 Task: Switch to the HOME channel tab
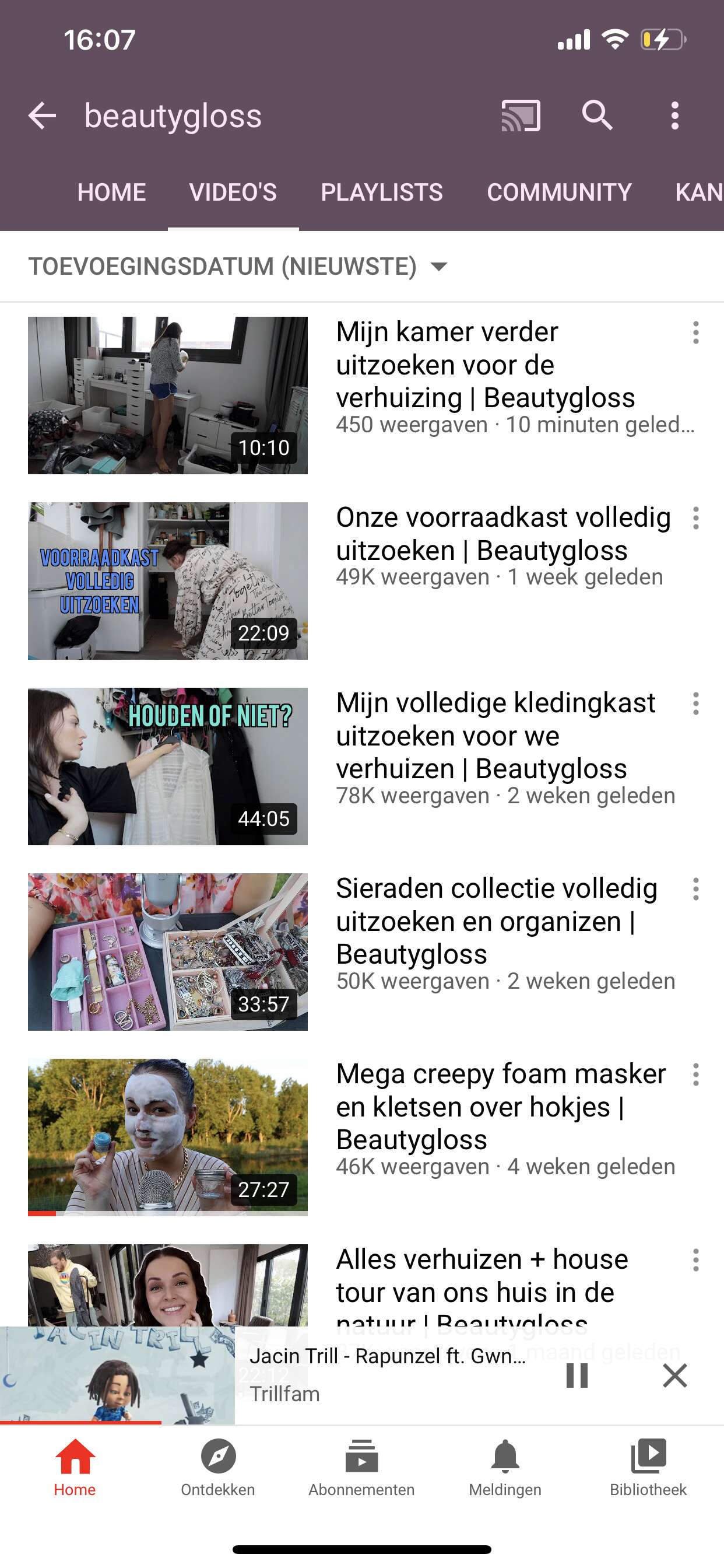(111, 192)
